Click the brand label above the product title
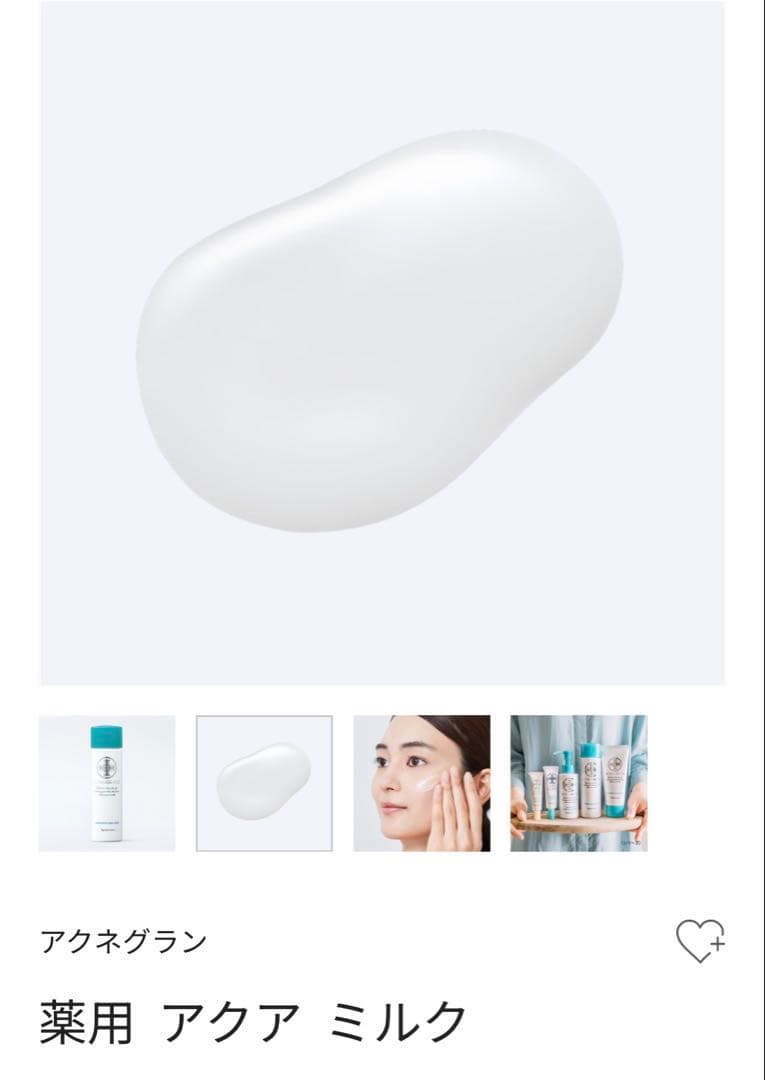Screen dimensions: 765x1080 click(123, 941)
